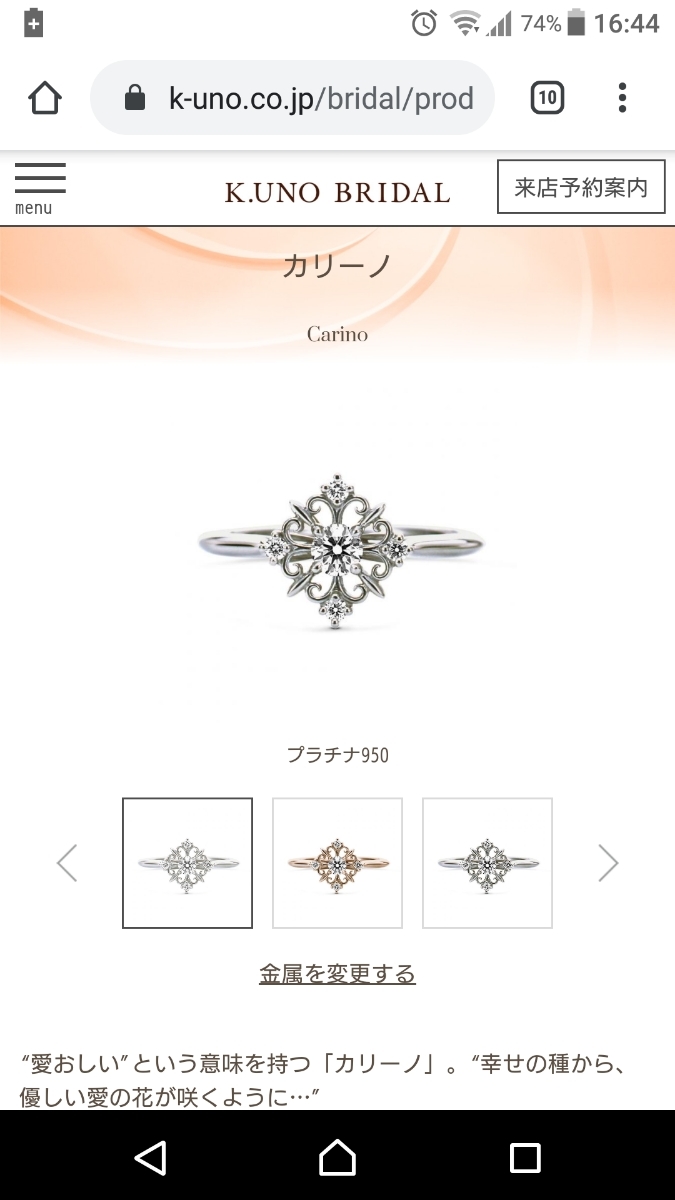Open the browser overflow menu
The image size is (675, 1200).
622,98
